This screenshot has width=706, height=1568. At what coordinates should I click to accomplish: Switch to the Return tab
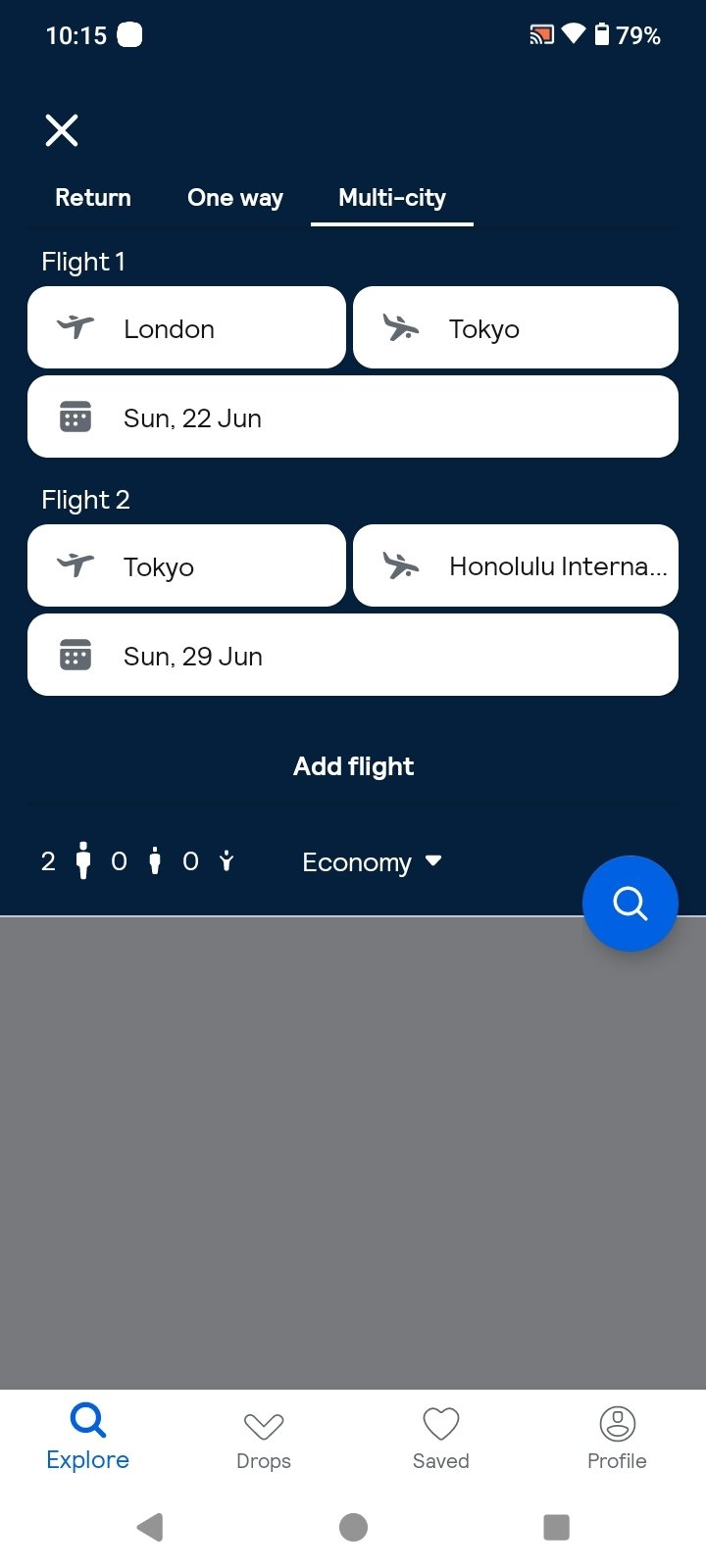[93, 198]
